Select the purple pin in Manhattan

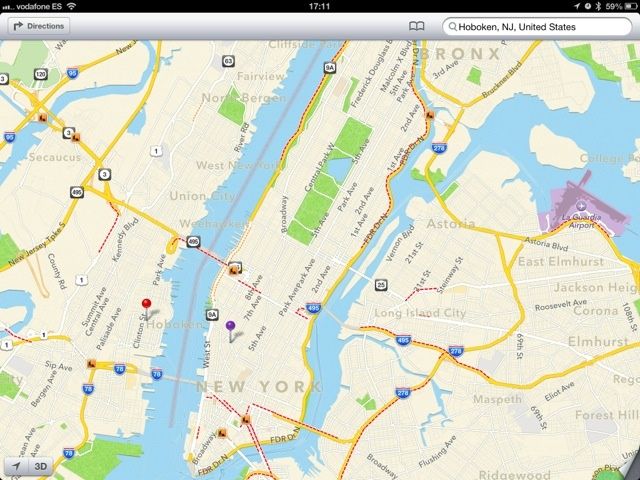(231, 327)
